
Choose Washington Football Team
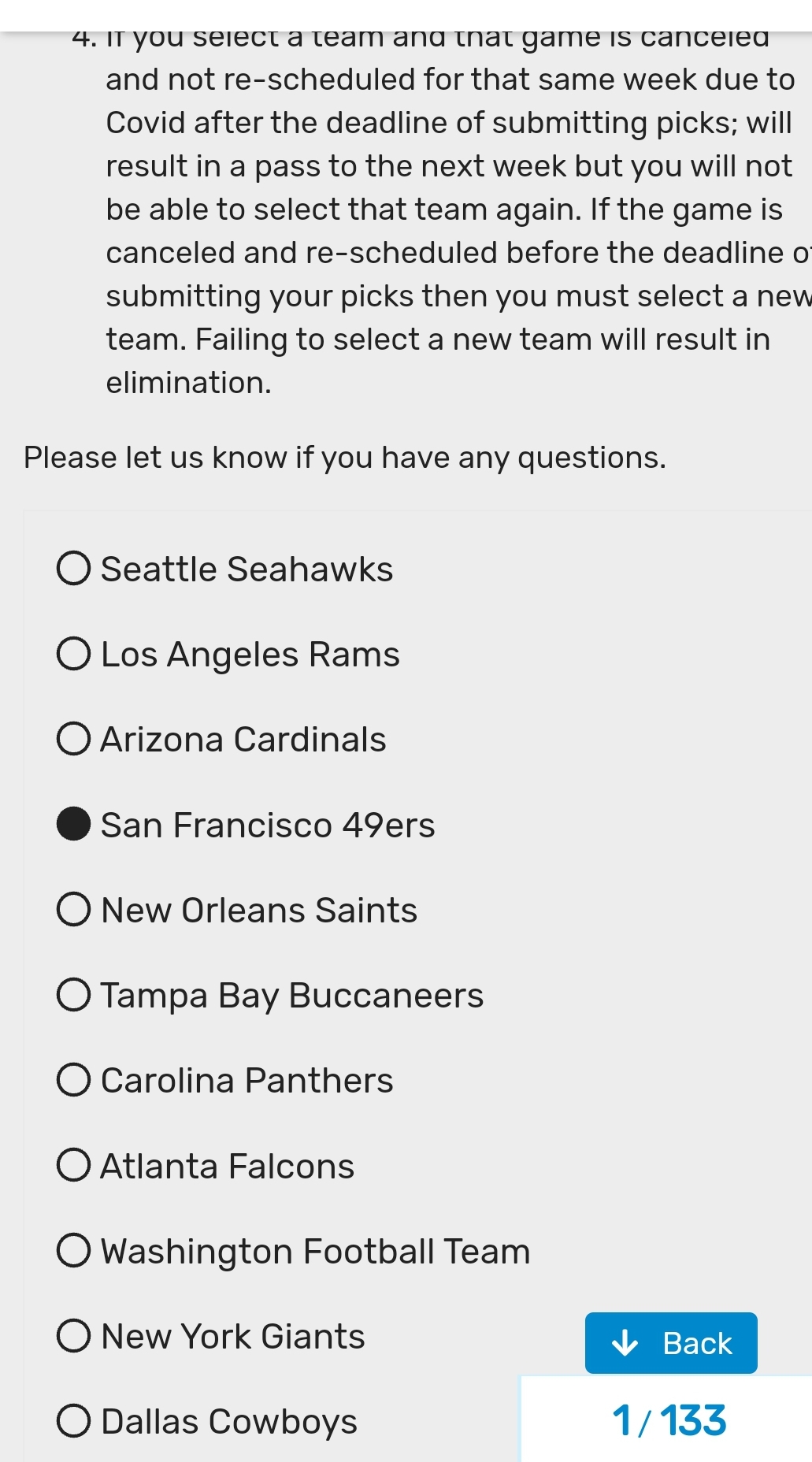click(x=73, y=1251)
